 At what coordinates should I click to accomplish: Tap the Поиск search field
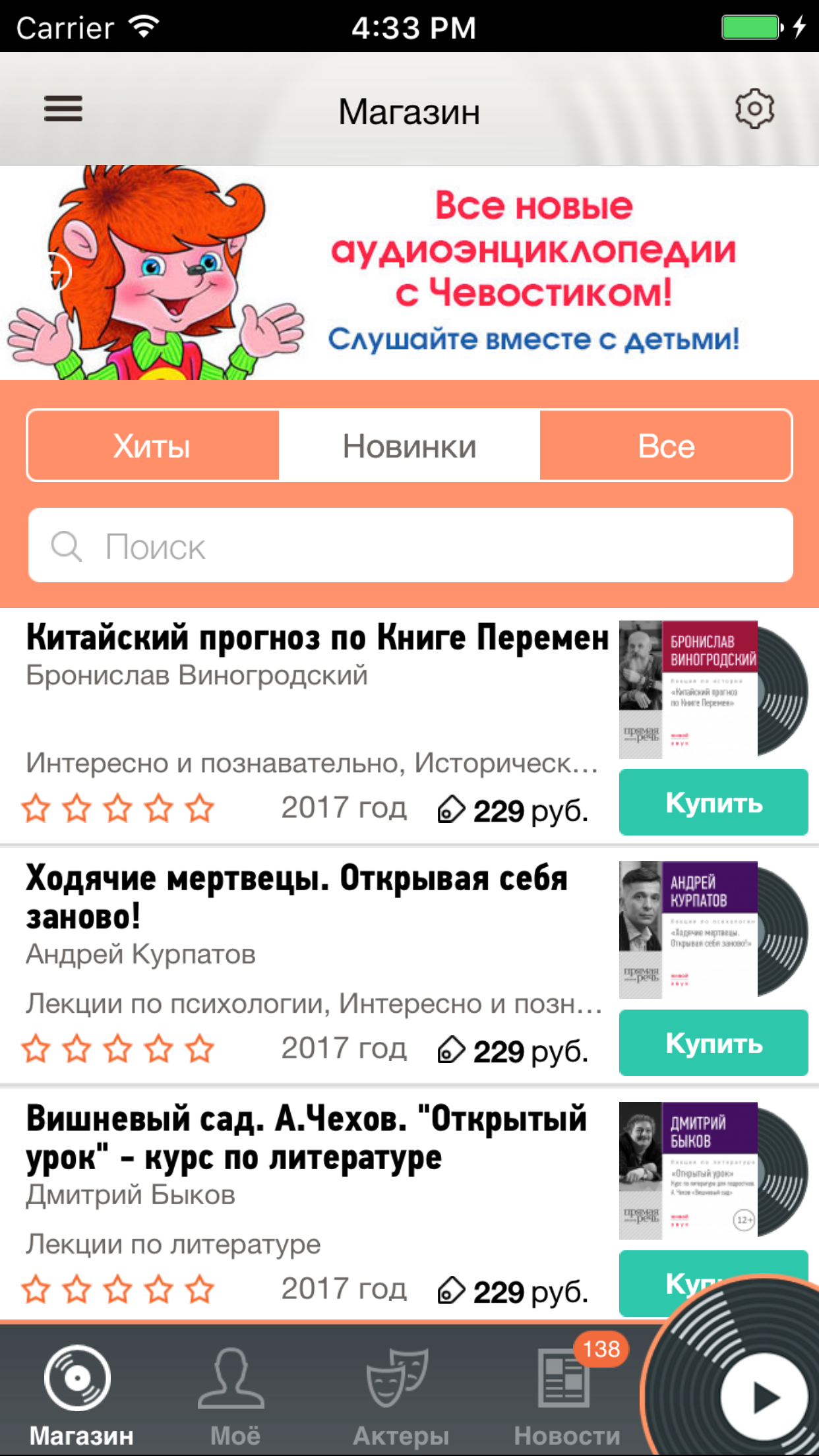point(409,546)
